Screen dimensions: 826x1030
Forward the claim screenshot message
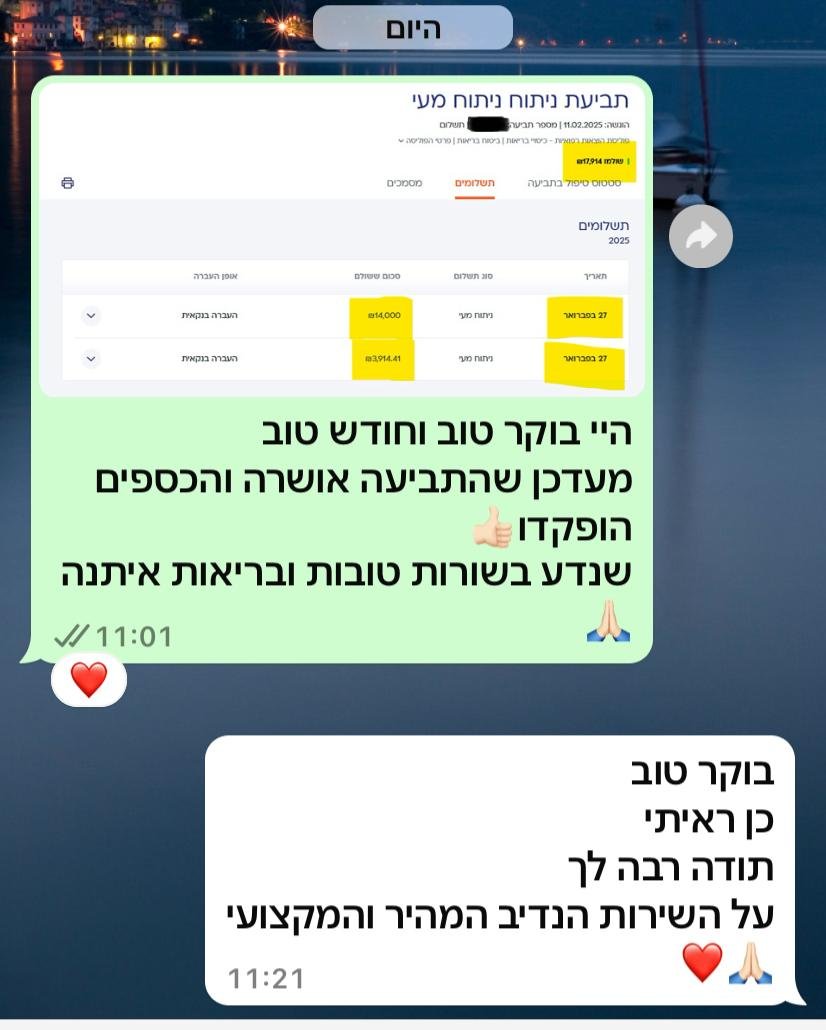click(700, 236)
